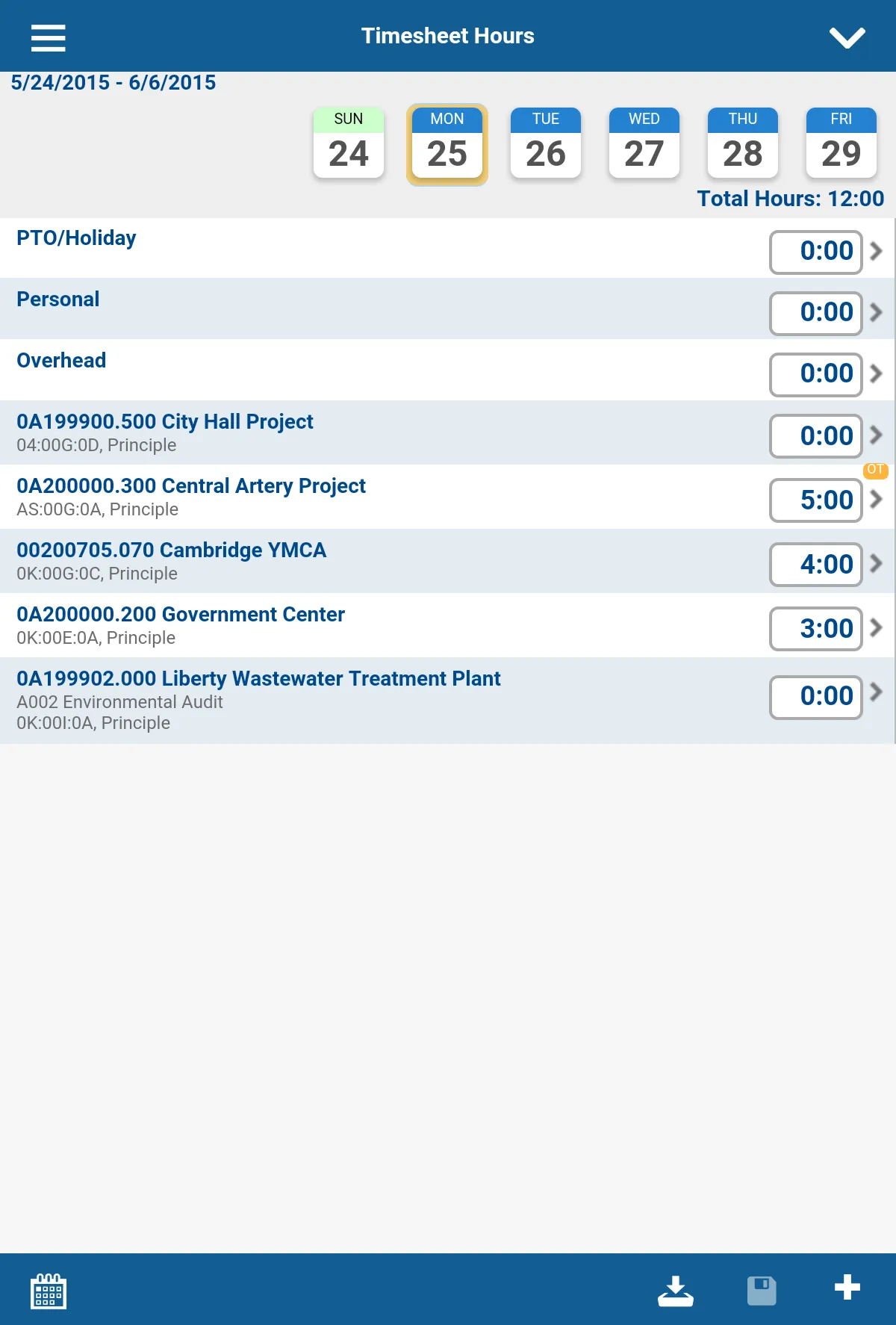Click the Overhead 0:00 hours field
The image size is (896, 1325).
click(815, 373)
